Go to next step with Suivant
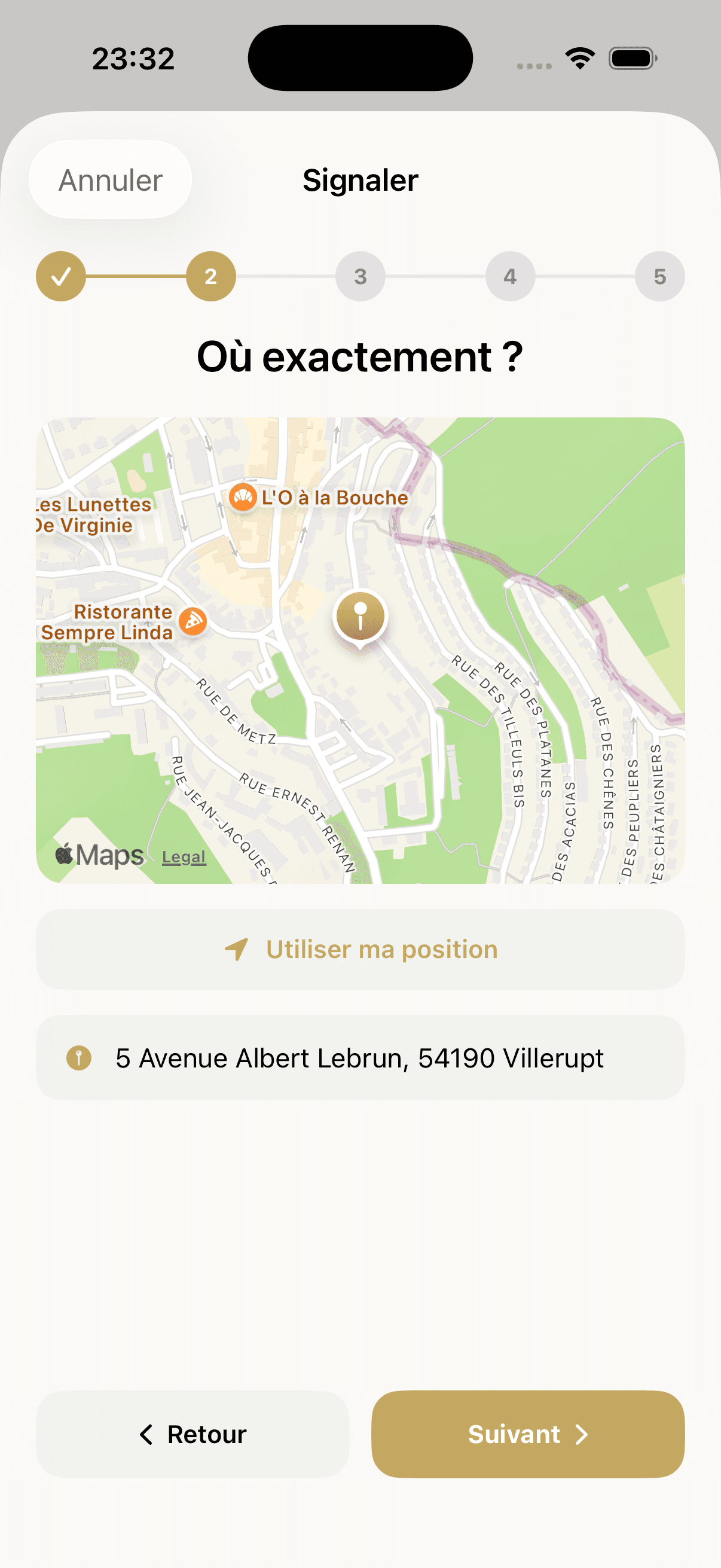Image resolution: width=721 pixels, height=1568 pixels. [527, 1434]
